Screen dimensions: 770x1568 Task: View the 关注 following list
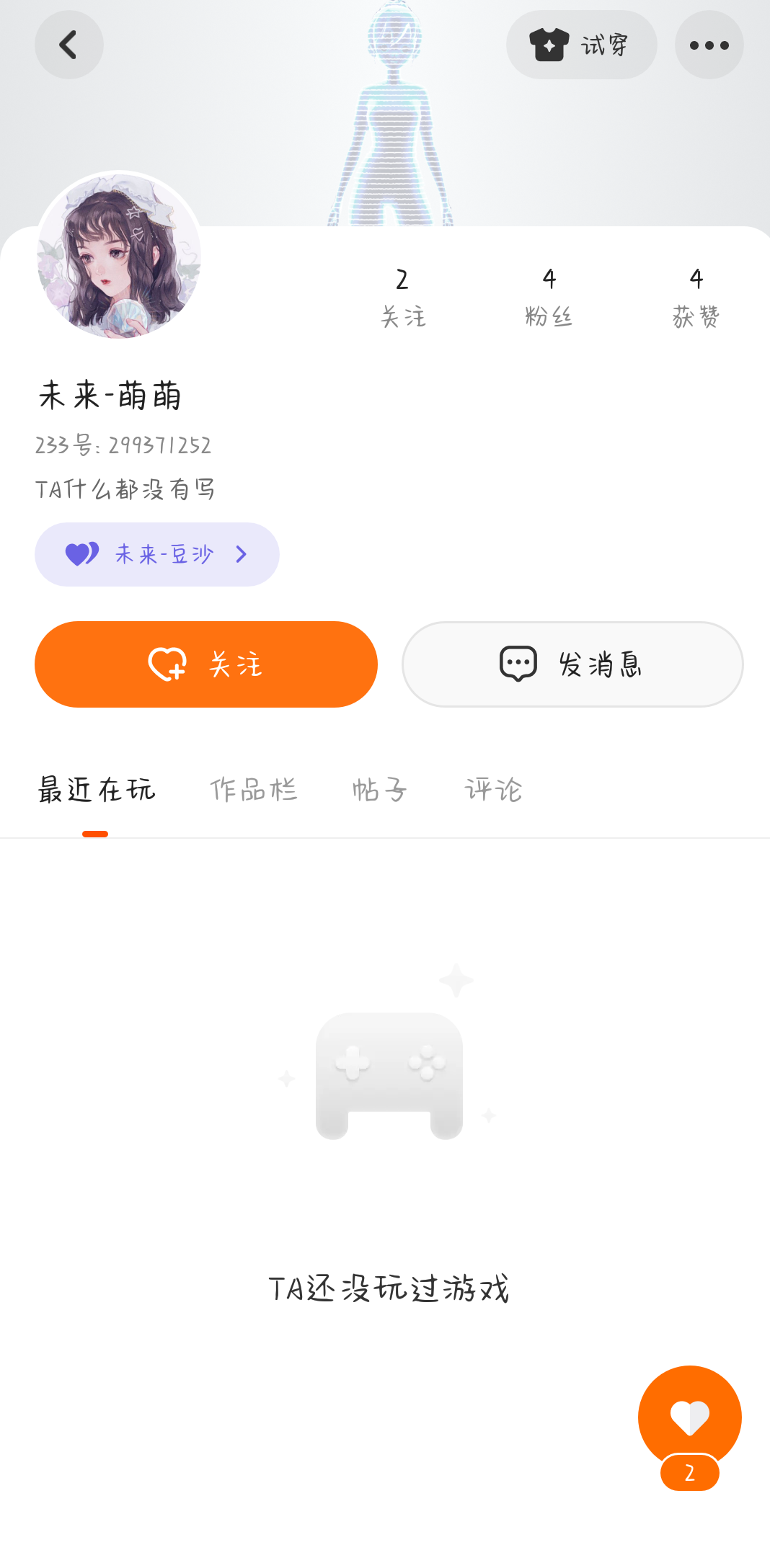402,297
